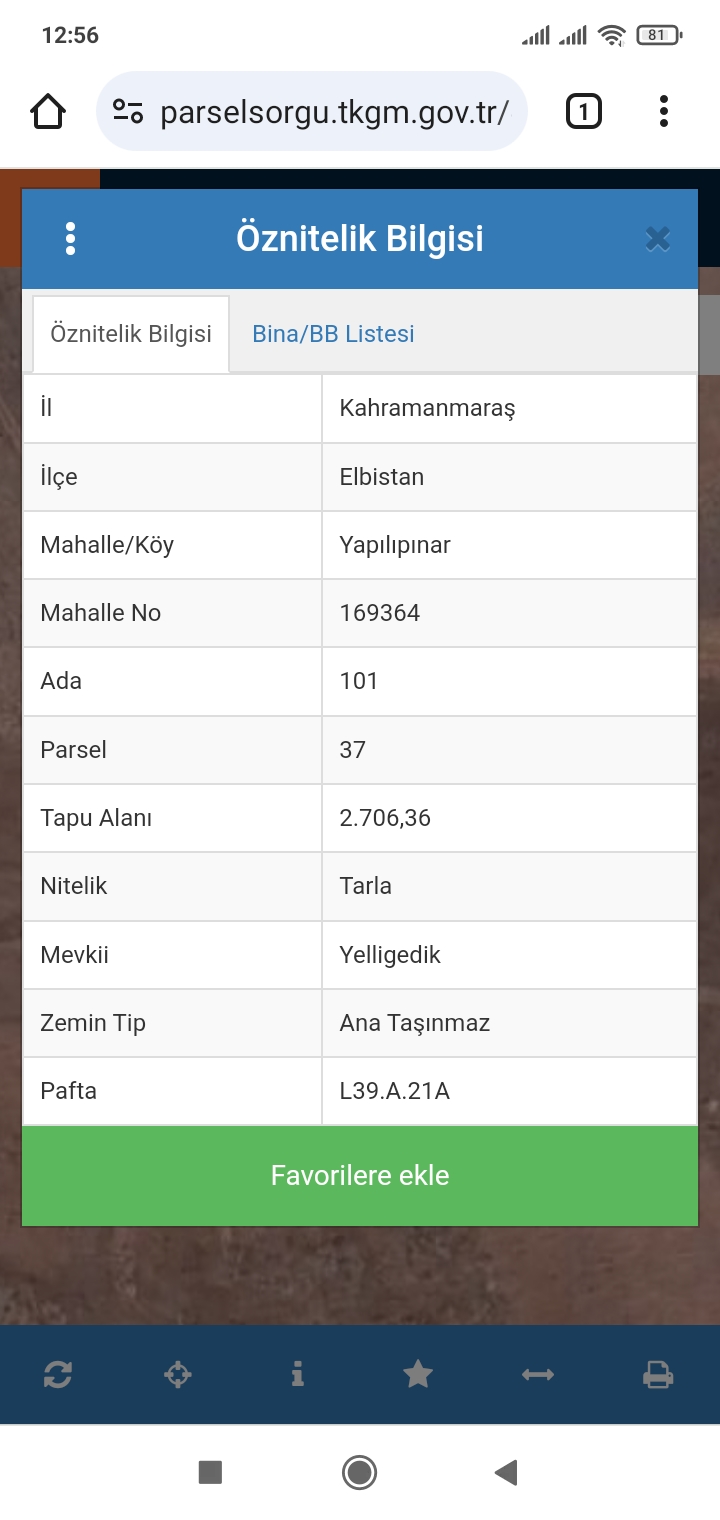Close the Öznitelik Bilgisi dialog
720x1520 pixels.
[657, 239]
